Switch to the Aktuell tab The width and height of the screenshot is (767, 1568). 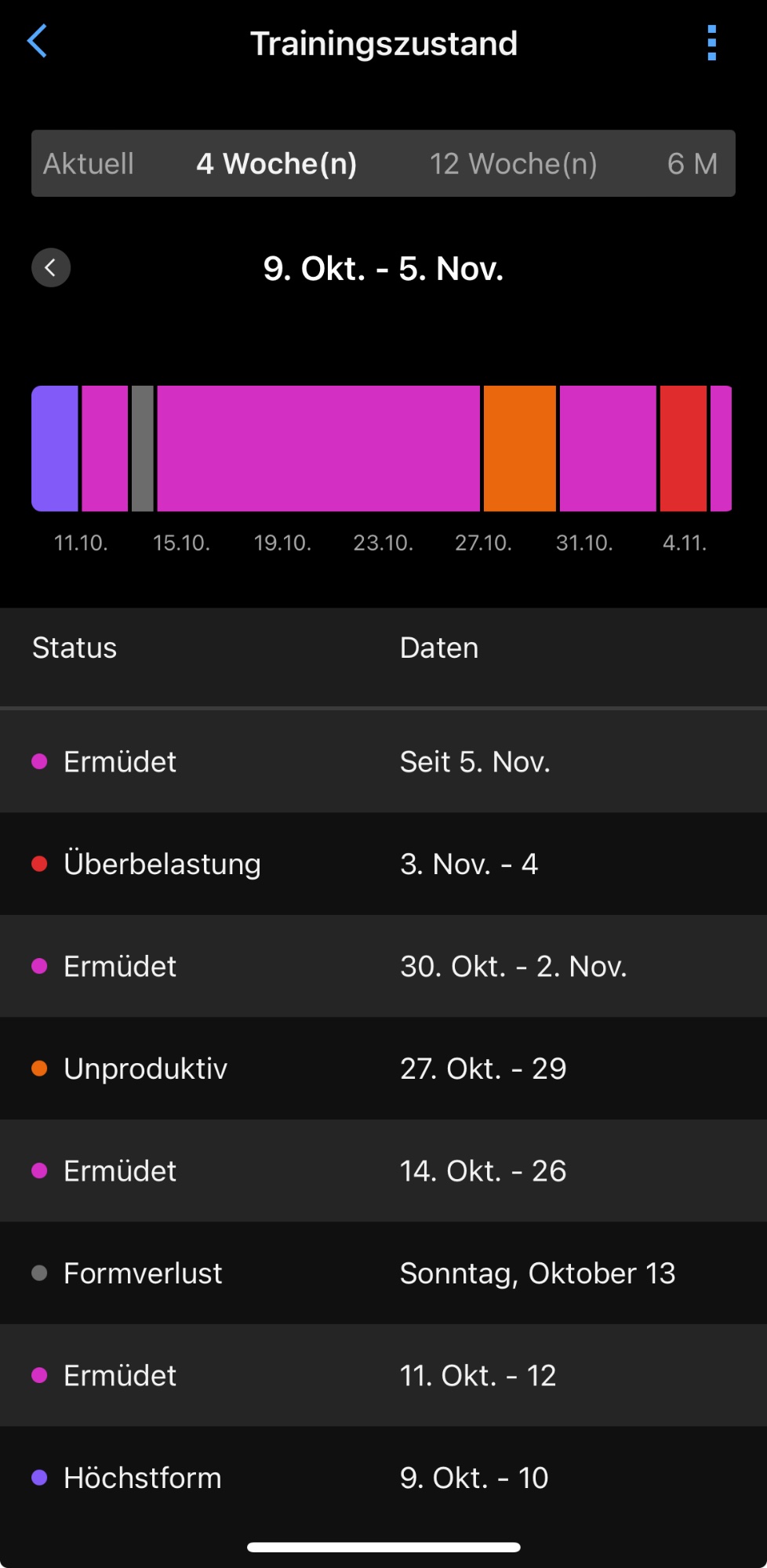(89, 164)
